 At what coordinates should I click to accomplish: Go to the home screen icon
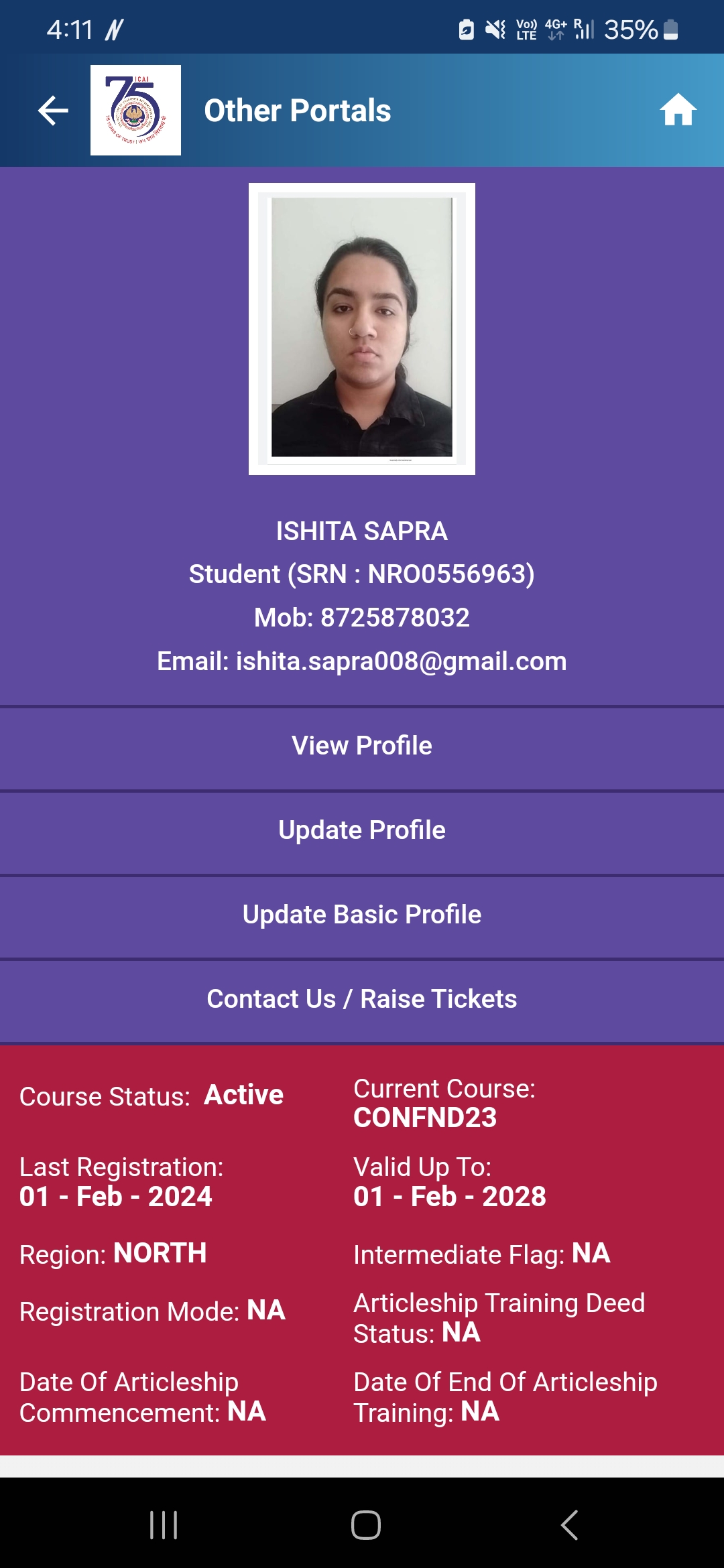coord(678,110)
